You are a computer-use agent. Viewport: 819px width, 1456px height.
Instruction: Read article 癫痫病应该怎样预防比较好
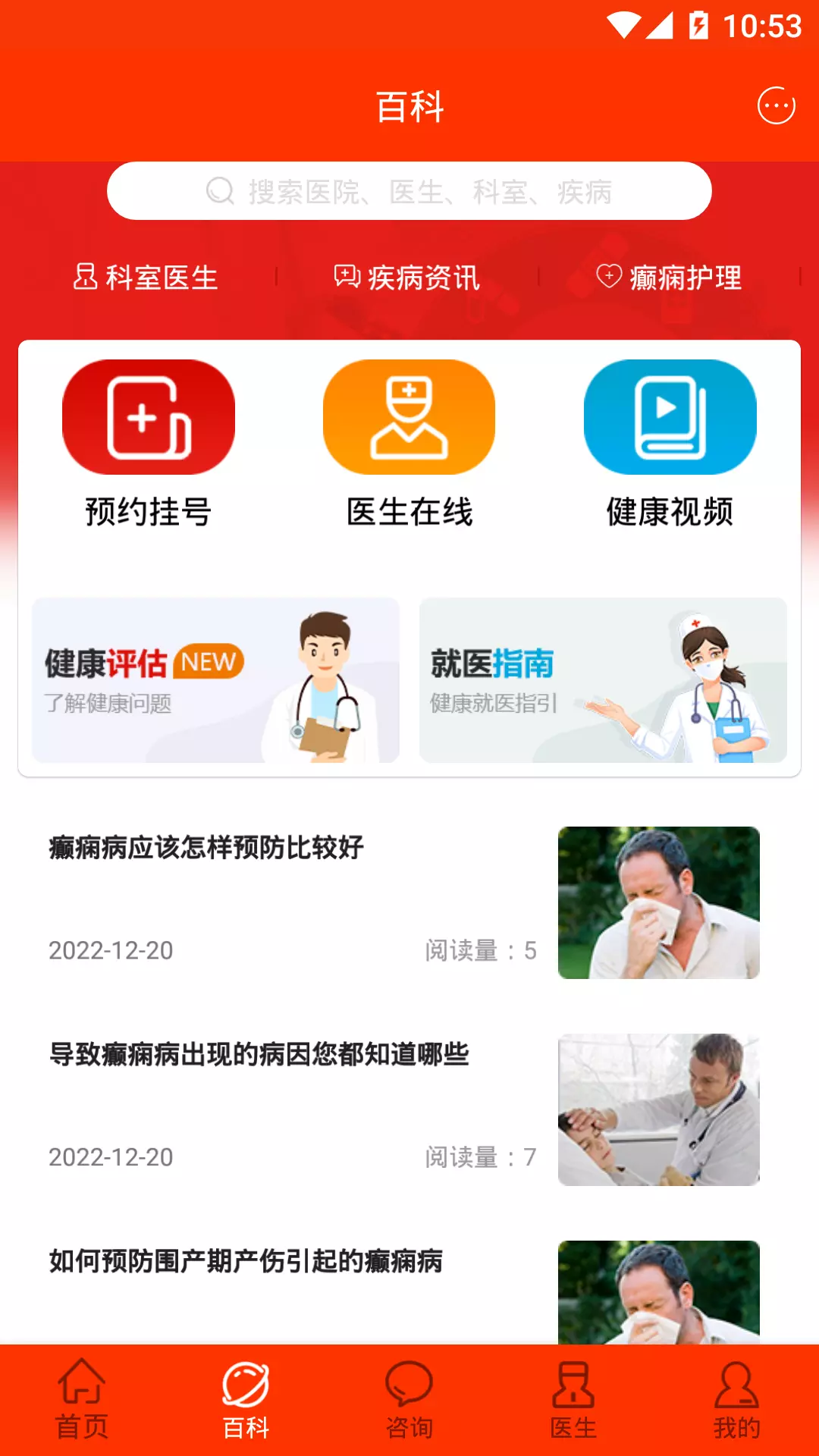206,848
